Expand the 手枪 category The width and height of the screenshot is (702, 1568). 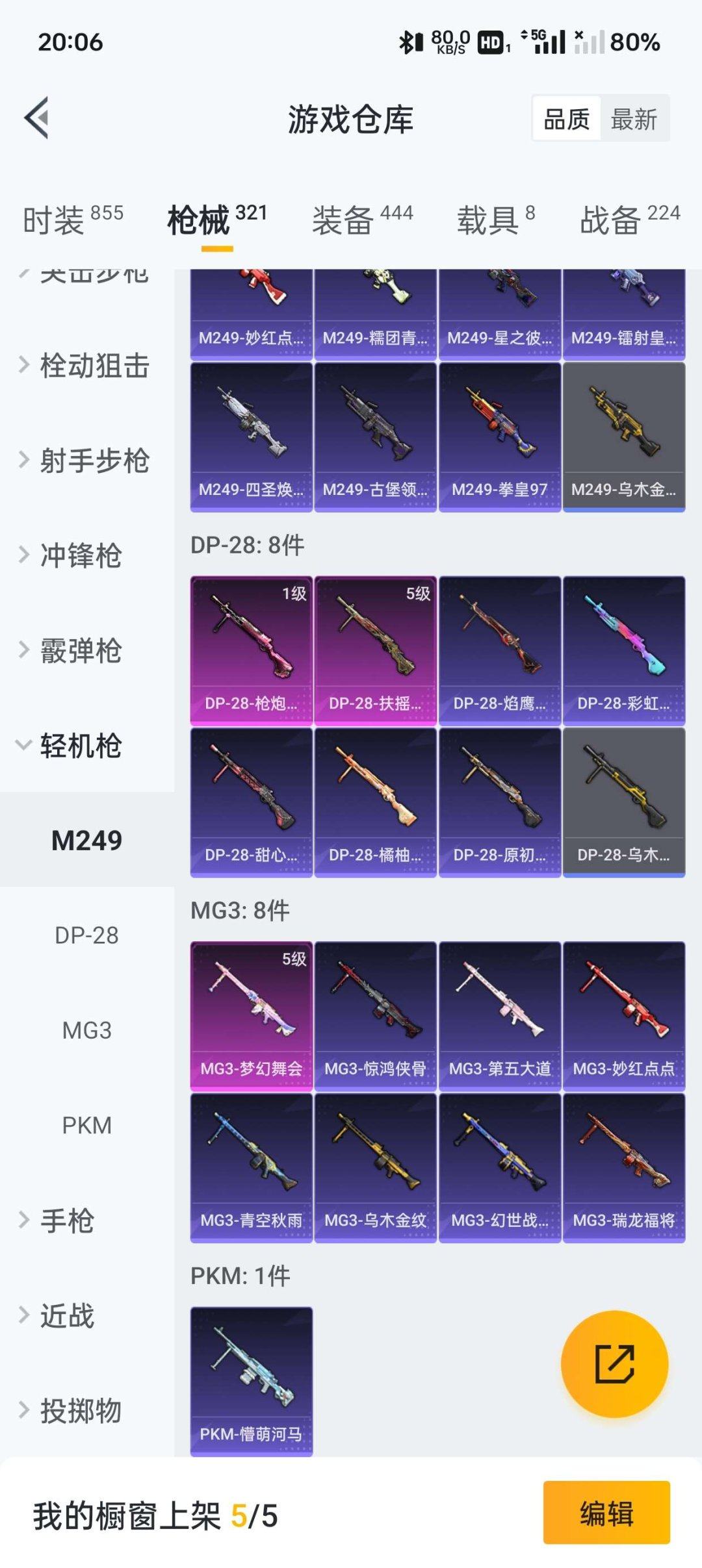click(67, 1220)
